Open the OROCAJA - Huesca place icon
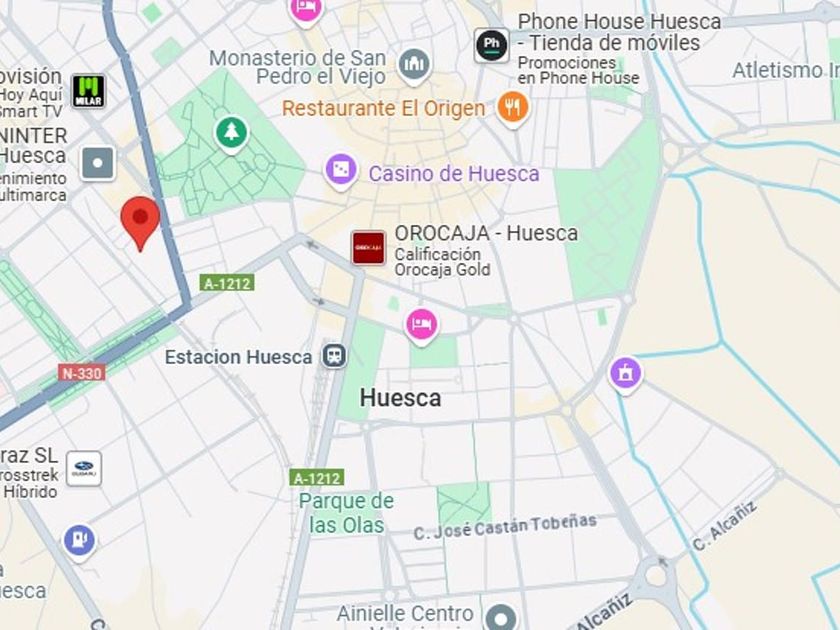Screen dimensions: 840x630 368,248
